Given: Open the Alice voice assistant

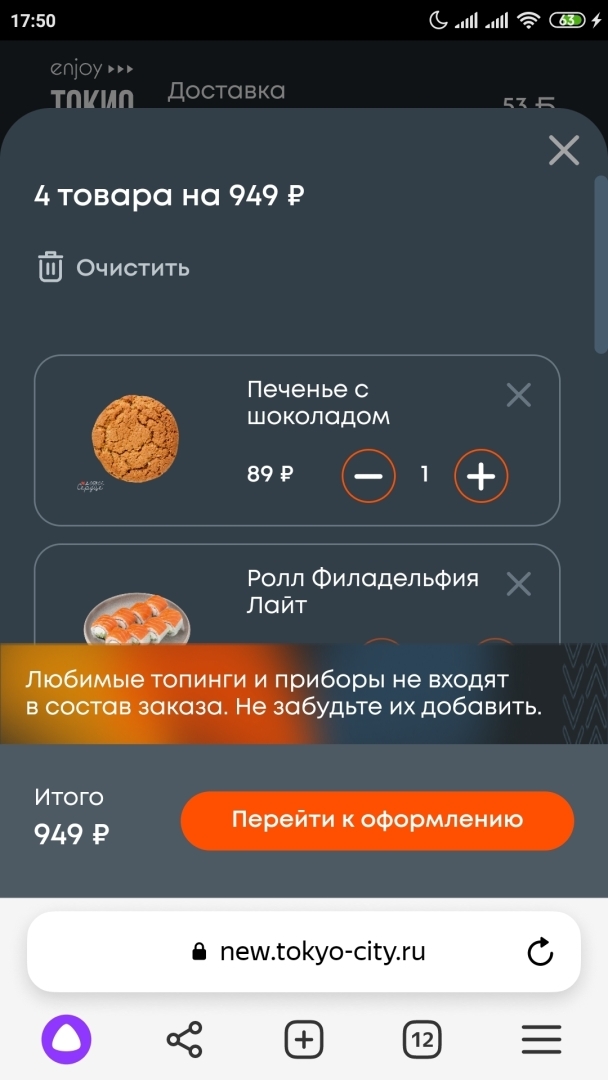Looking at the screenshot, I should 66,1040.
